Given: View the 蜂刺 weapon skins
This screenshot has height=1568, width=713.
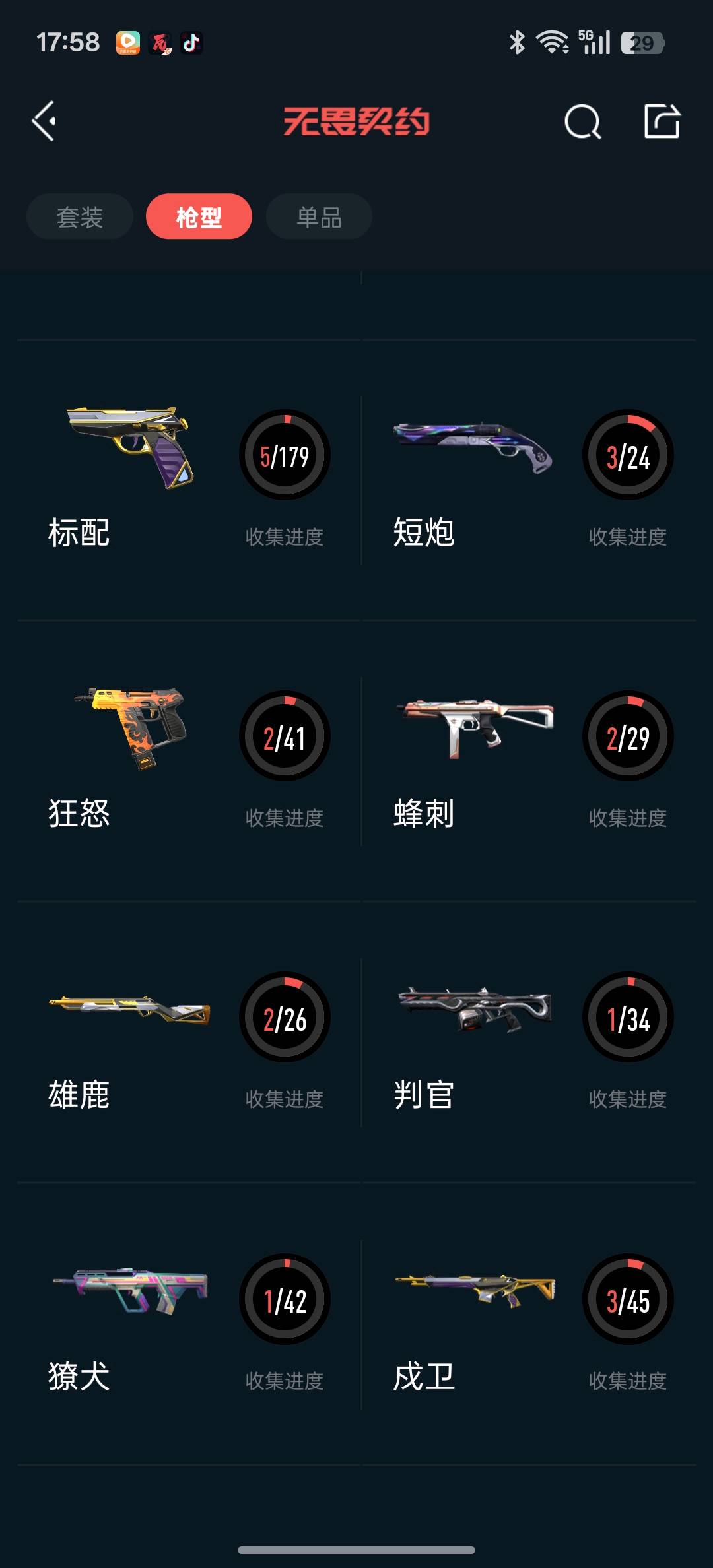Looking at the screenshot, I should [529, 762].
